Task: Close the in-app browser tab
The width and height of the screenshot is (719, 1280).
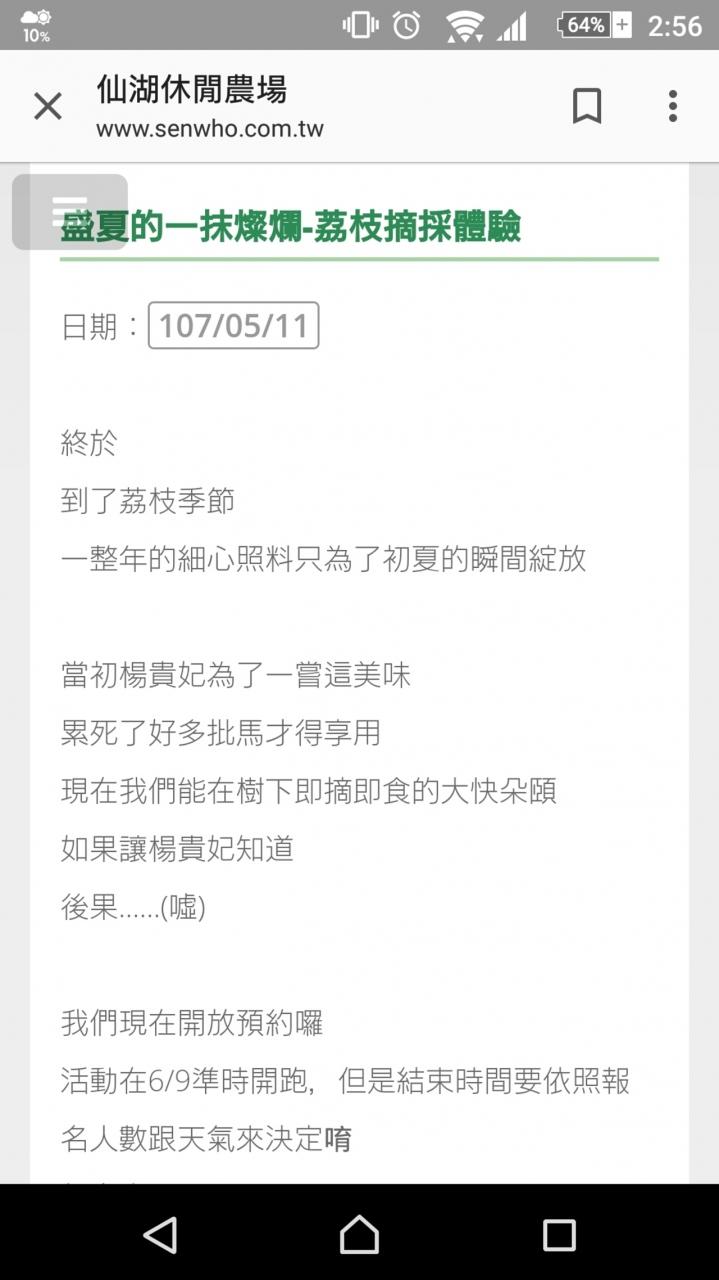Action: [x=48, y=106]
